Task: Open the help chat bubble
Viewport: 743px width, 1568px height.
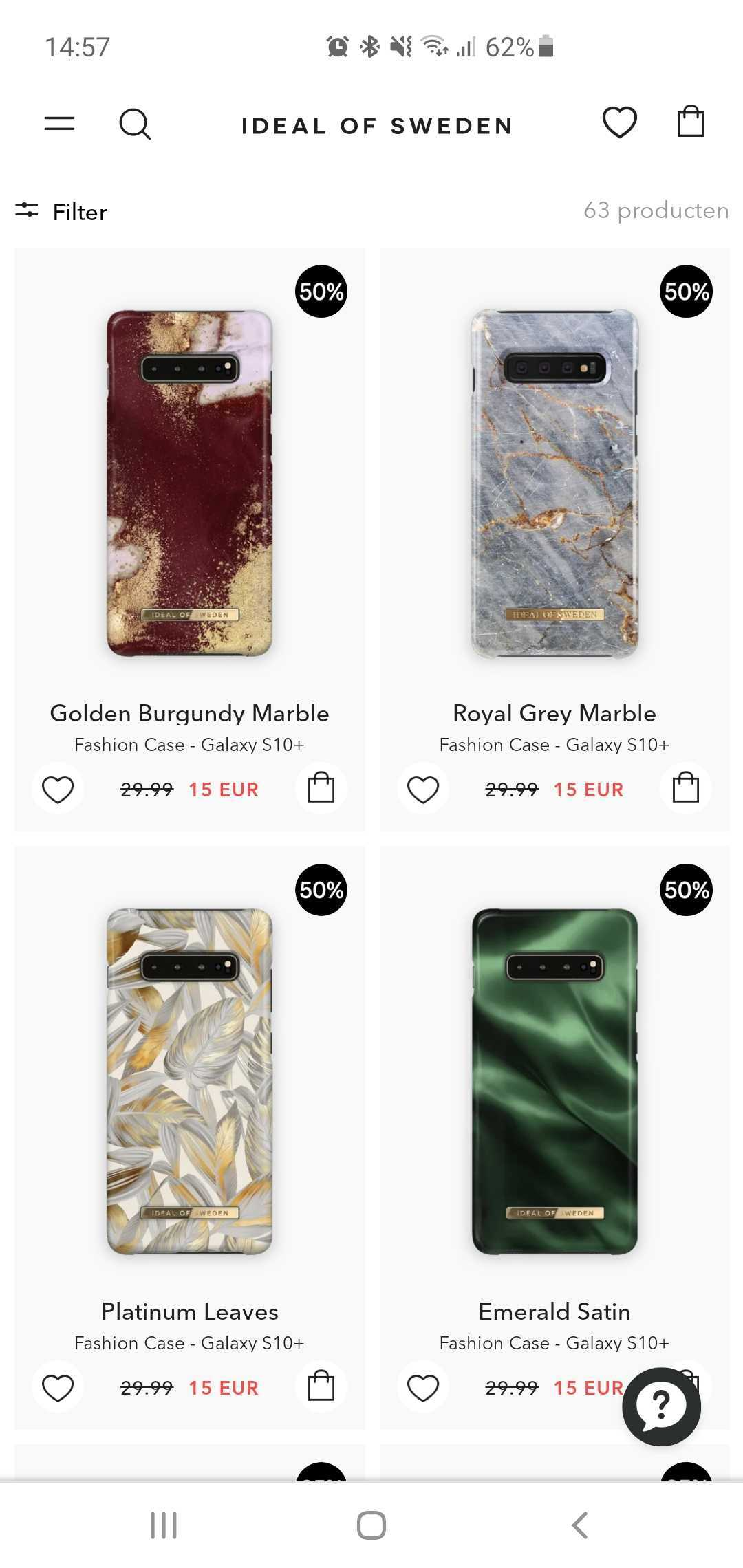Action: pyautogui.click(x=661, y=1406)
